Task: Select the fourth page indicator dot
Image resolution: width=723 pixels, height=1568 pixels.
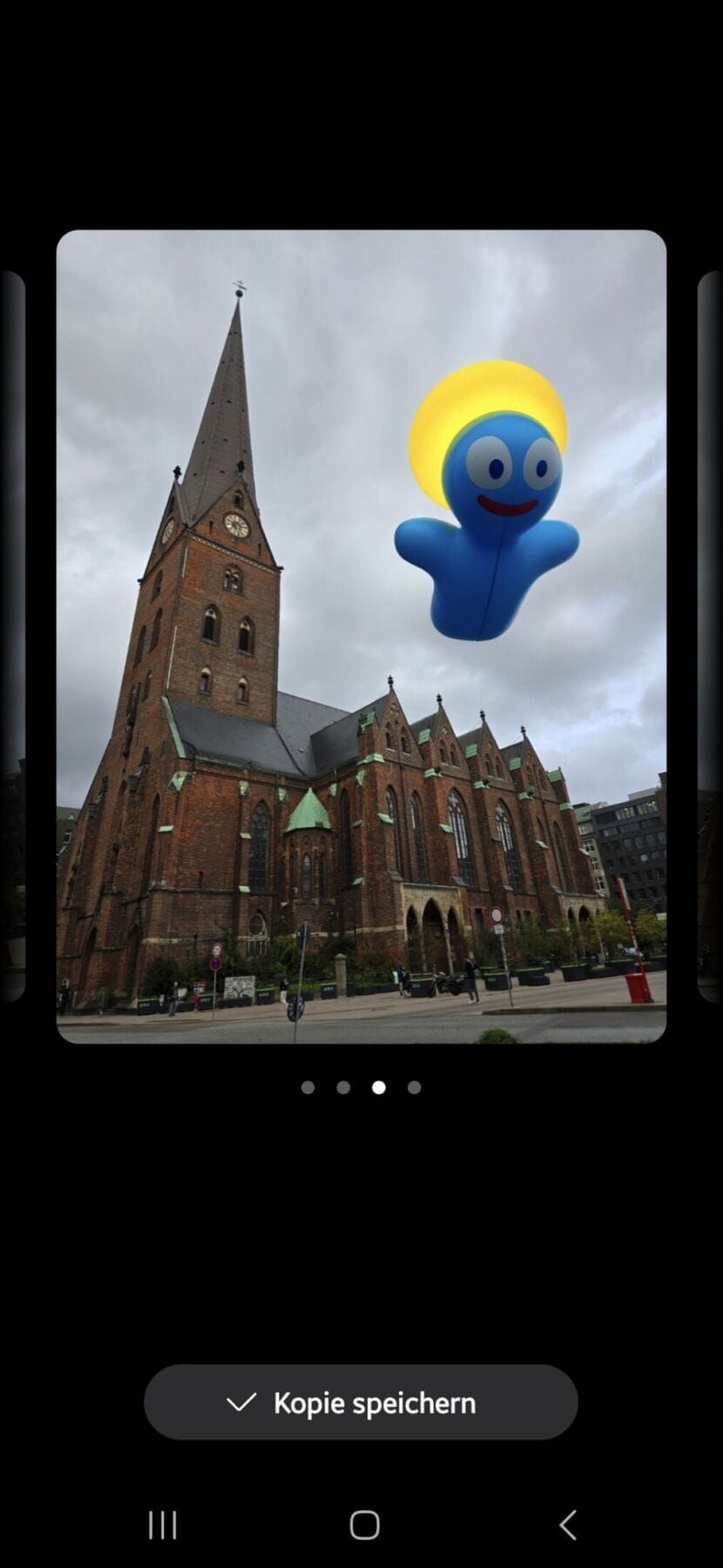Action: point(415,1087)
